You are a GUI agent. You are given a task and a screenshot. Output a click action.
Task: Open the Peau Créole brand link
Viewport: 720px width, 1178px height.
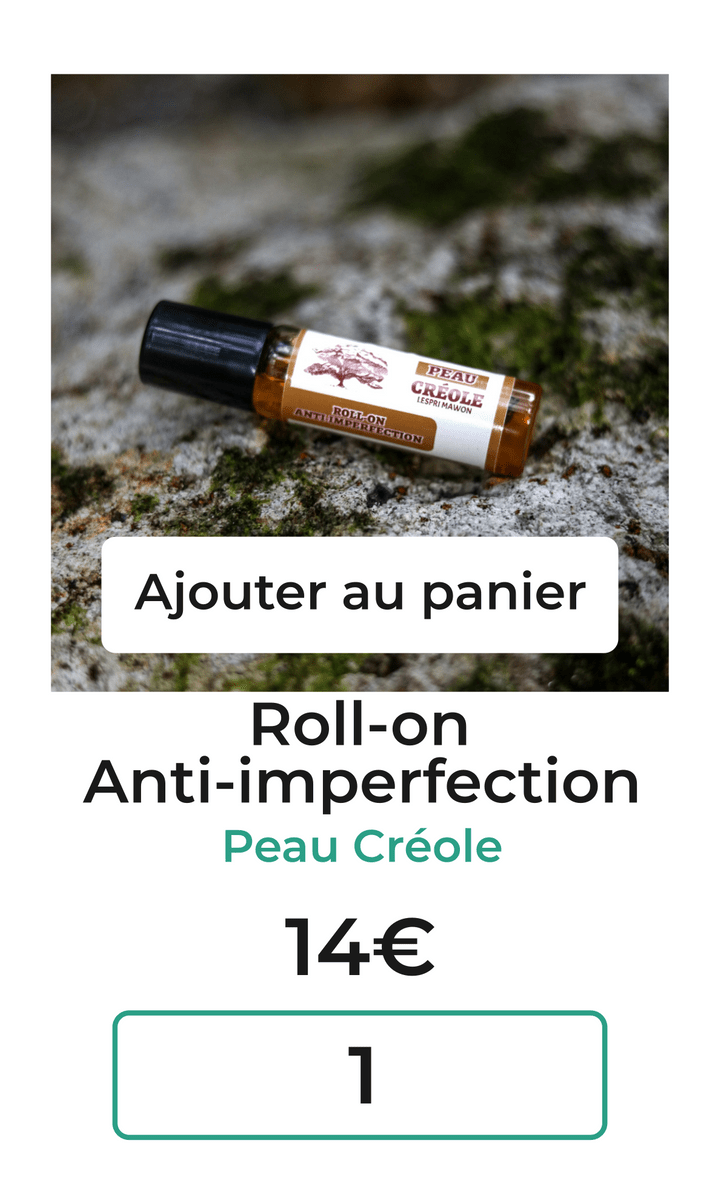tap(361, 846)
